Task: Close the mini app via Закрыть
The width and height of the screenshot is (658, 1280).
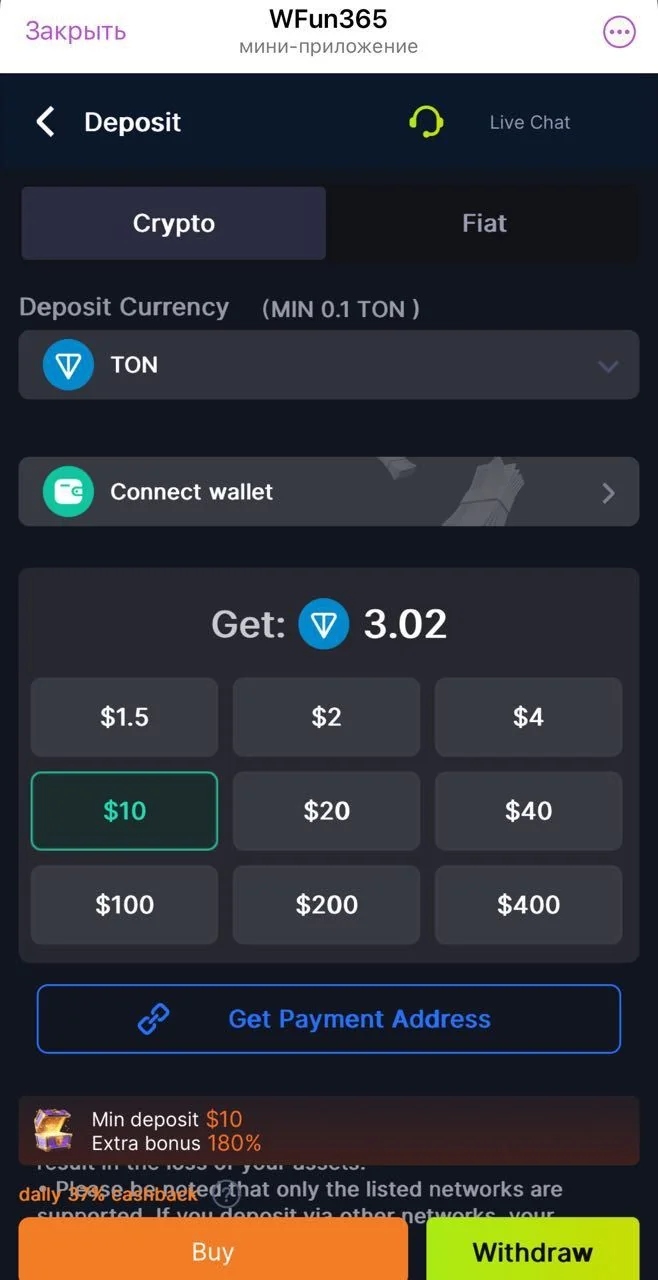Action: [x=76, y=31]
